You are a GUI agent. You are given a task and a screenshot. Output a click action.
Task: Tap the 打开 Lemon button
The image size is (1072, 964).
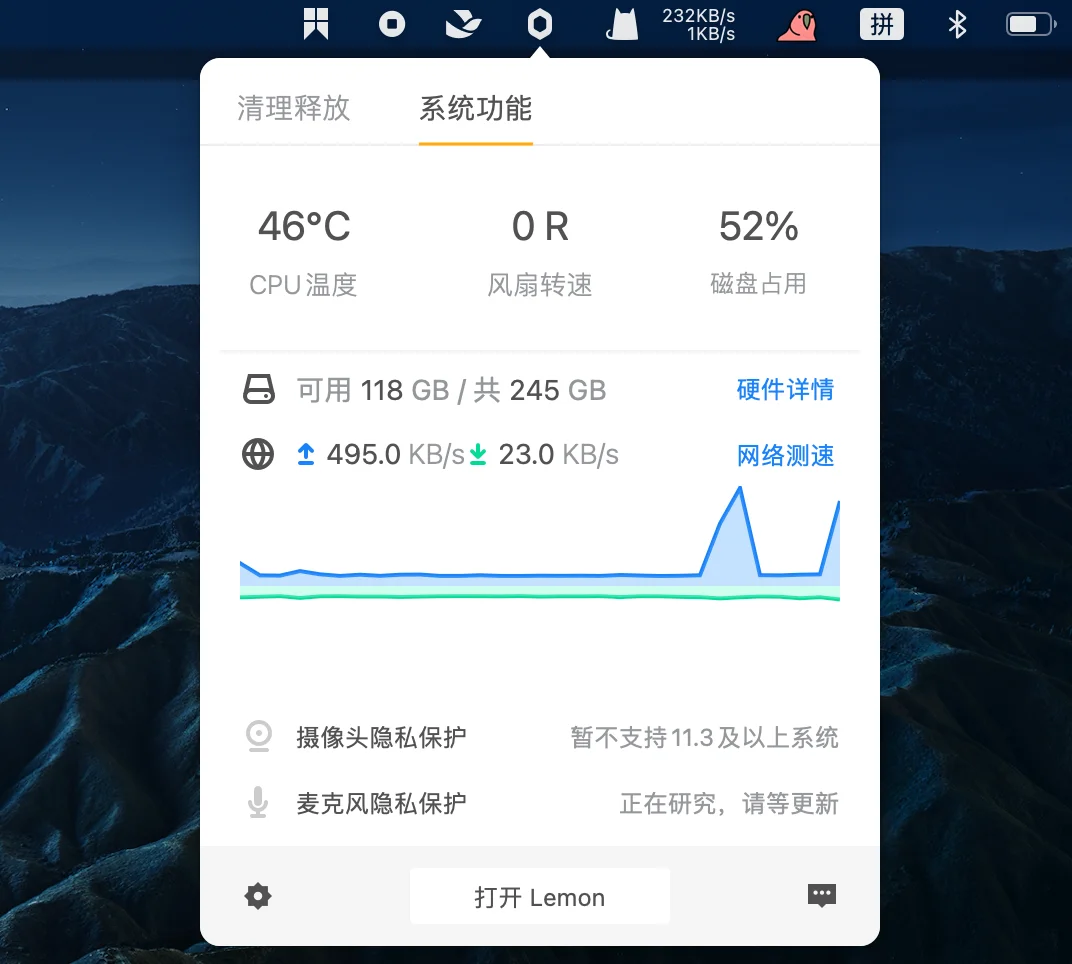(539, 897)
